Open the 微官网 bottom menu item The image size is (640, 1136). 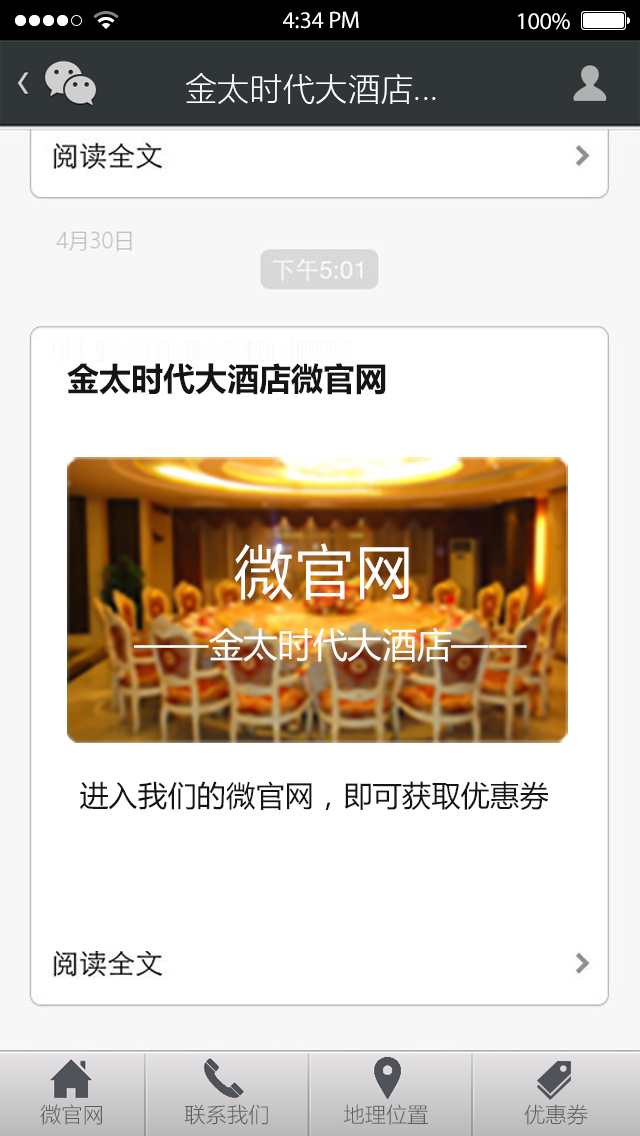(x=72, y=1093)
